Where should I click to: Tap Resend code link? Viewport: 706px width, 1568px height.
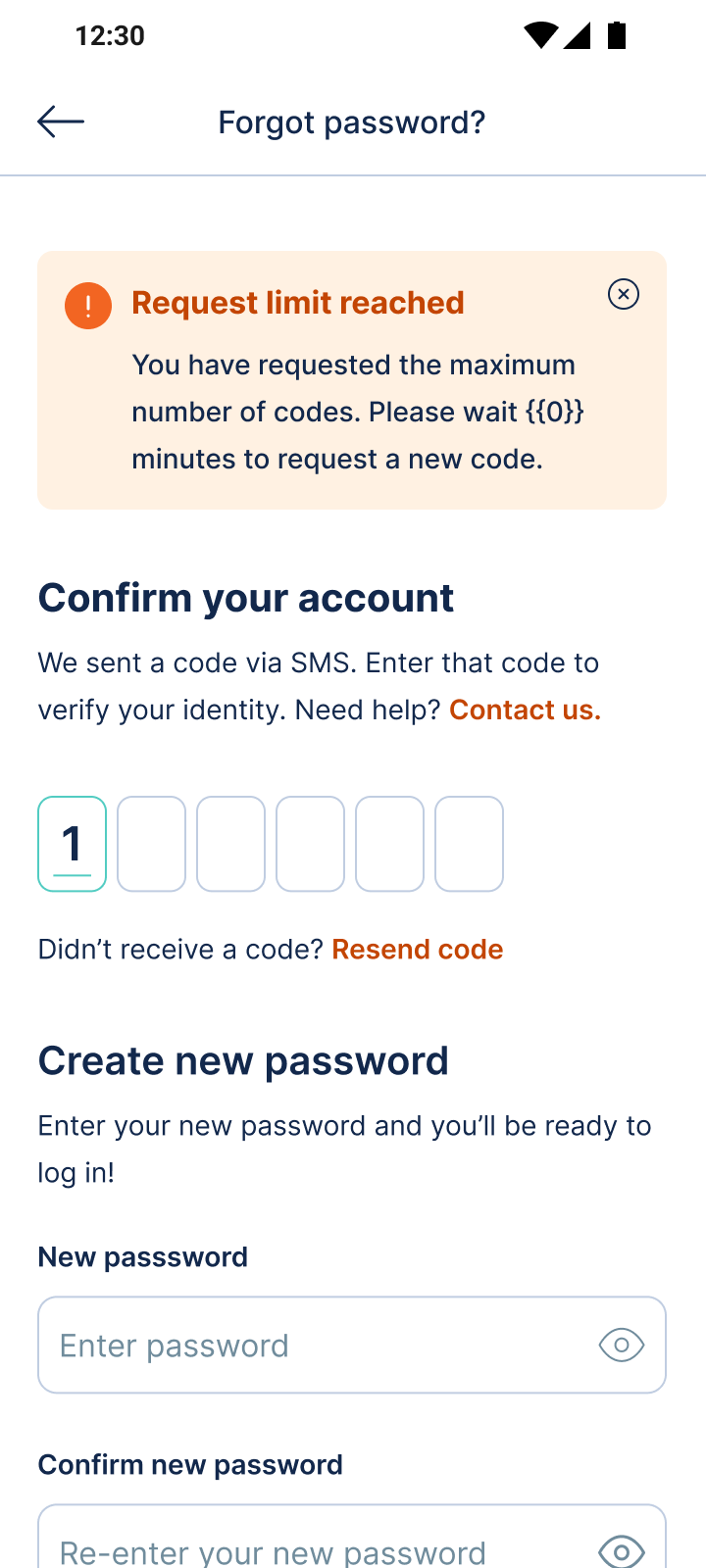pos(418,949)
